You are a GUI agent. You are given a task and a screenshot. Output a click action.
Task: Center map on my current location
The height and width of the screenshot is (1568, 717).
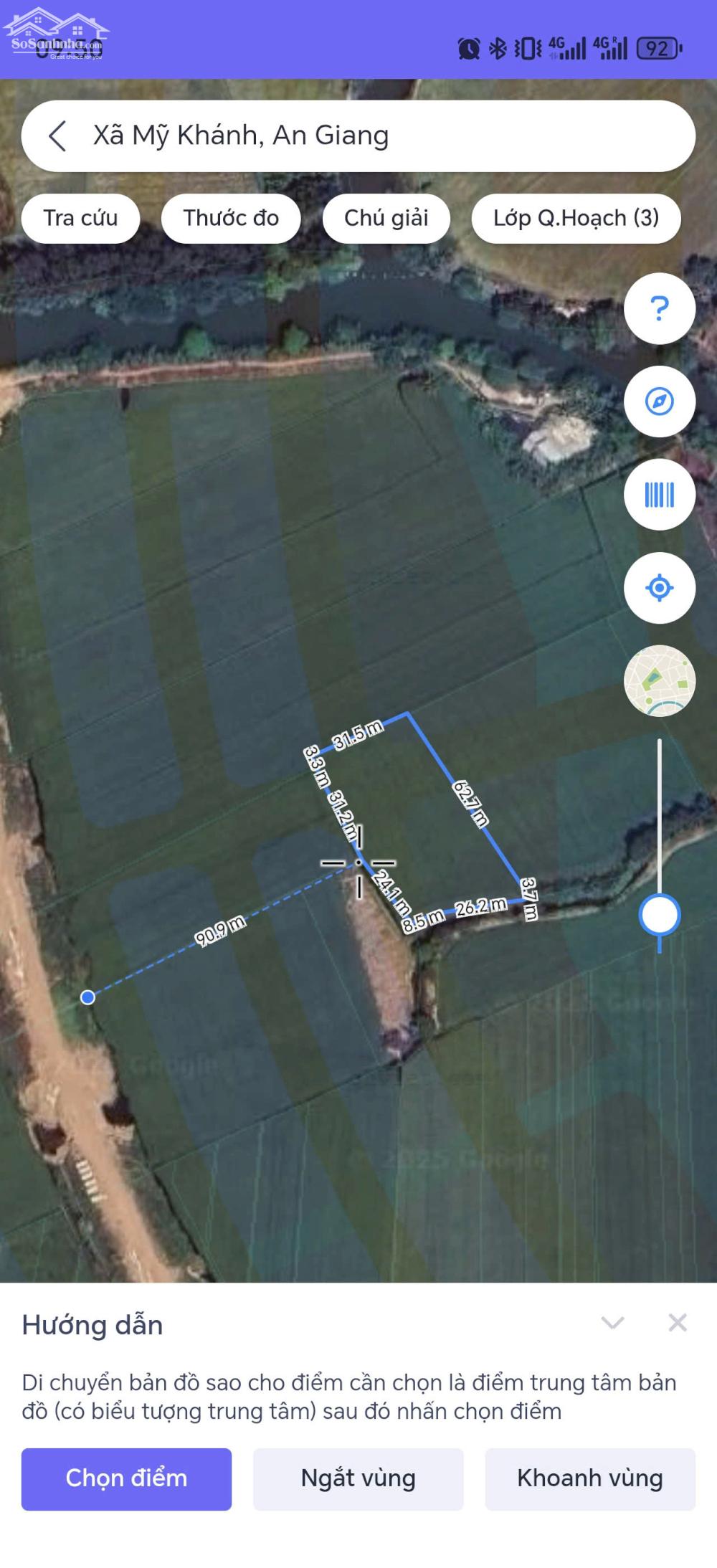click(659, 588)
